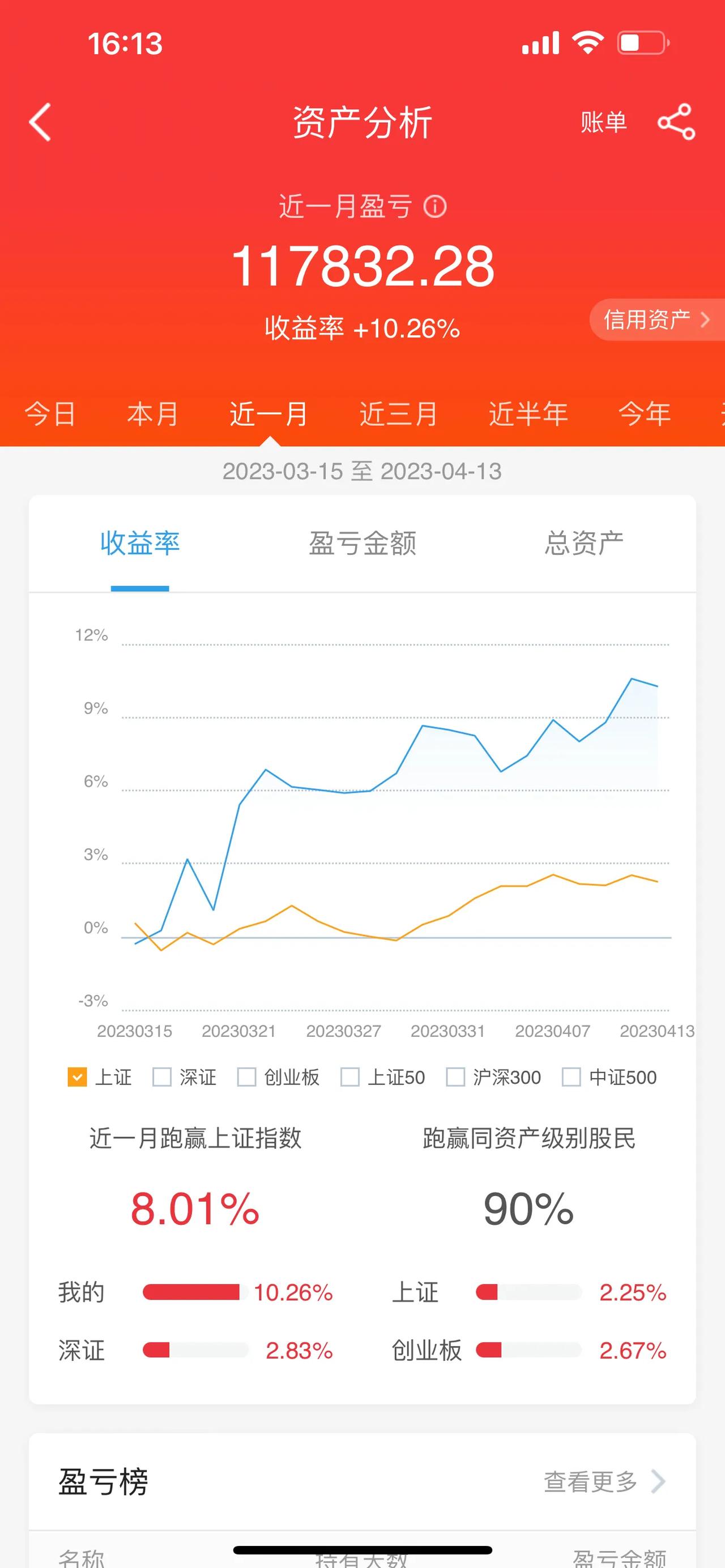This screenshot has width=725, height=1568.
Task: Share the asset analysis
Action: point(676,122)
